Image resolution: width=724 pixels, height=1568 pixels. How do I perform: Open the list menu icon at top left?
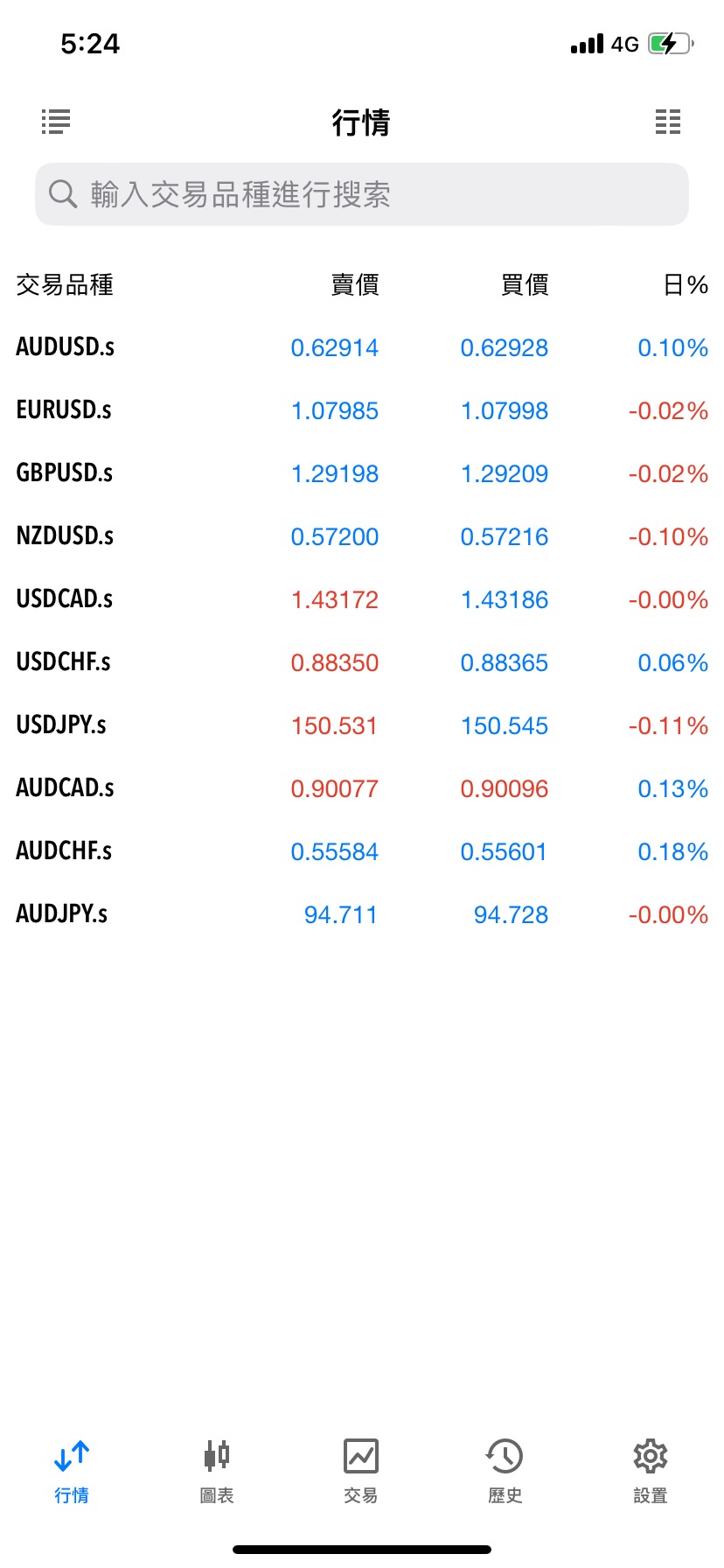56,122
